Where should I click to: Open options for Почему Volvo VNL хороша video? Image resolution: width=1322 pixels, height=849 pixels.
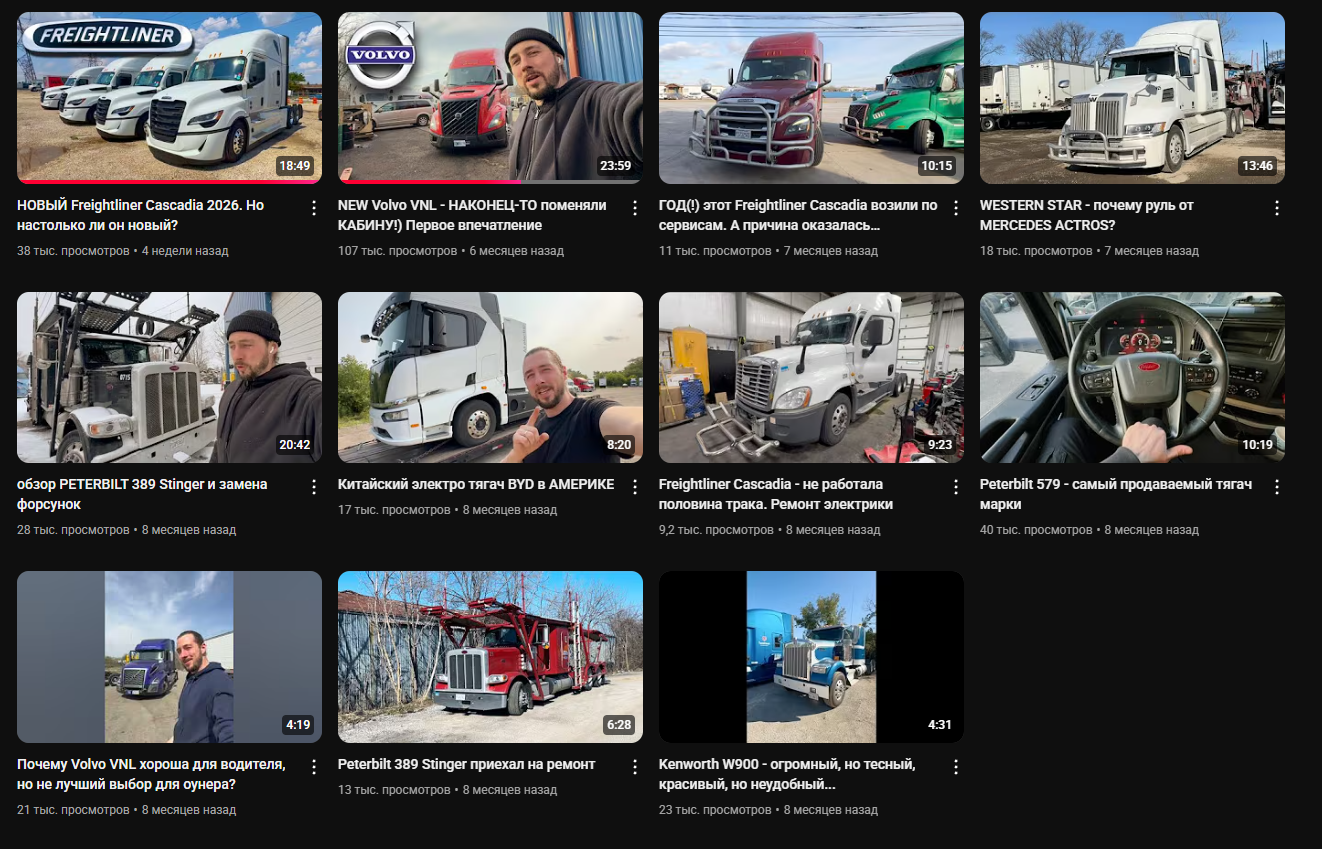click(x=314, y=767)
